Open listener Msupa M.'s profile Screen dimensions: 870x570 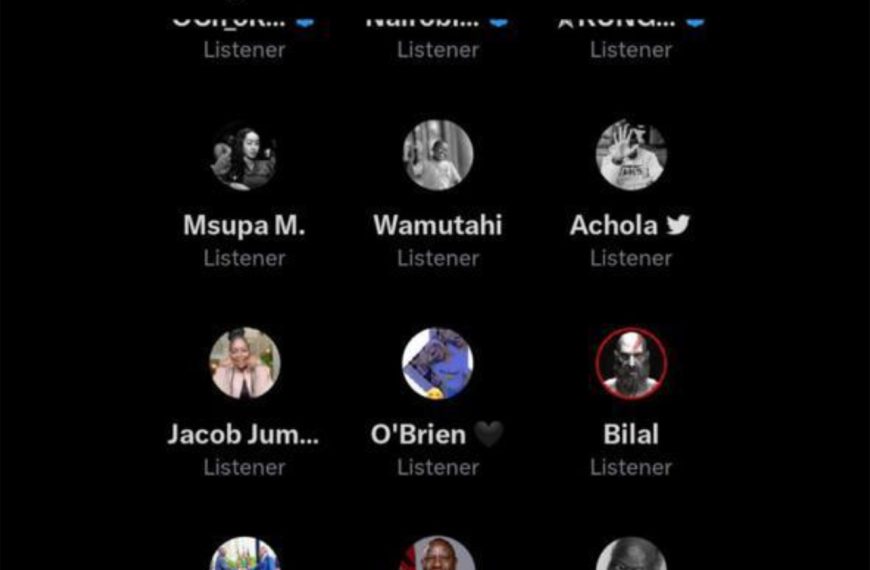pos(244,156)
